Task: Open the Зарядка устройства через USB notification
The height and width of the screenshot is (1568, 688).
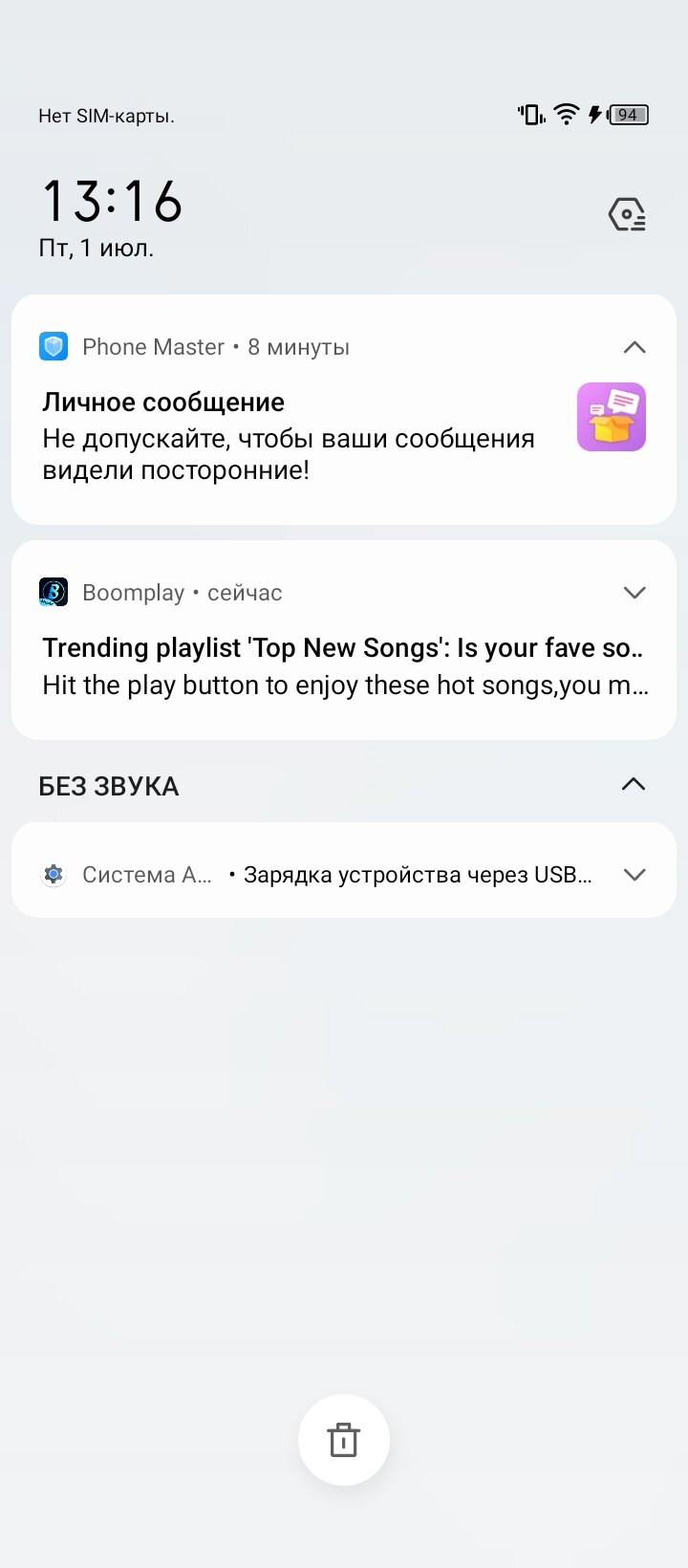Action: point(344,870)
